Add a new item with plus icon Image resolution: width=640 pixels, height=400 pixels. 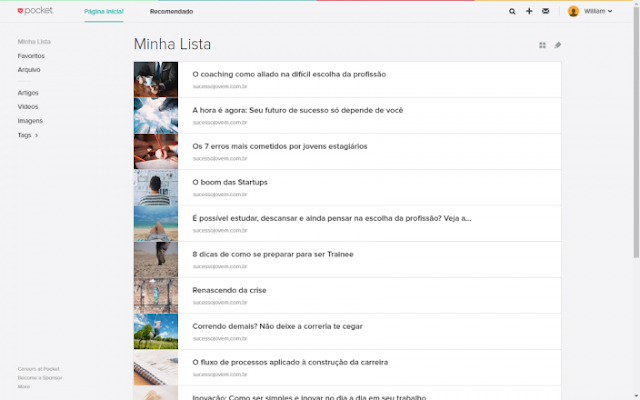point(529,11)
